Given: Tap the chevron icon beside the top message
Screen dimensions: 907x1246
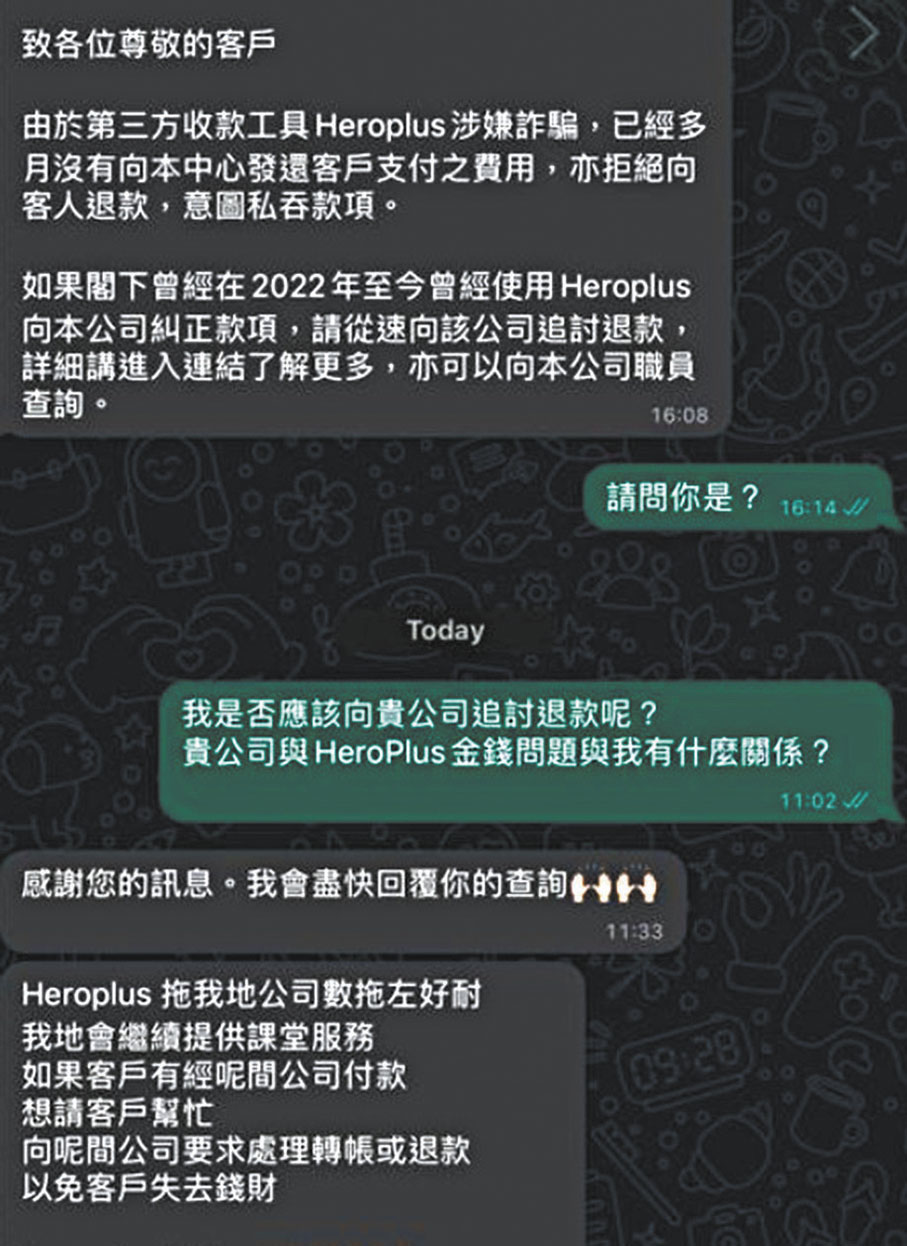Looking at the screenshot, I should tap(862, 35).
